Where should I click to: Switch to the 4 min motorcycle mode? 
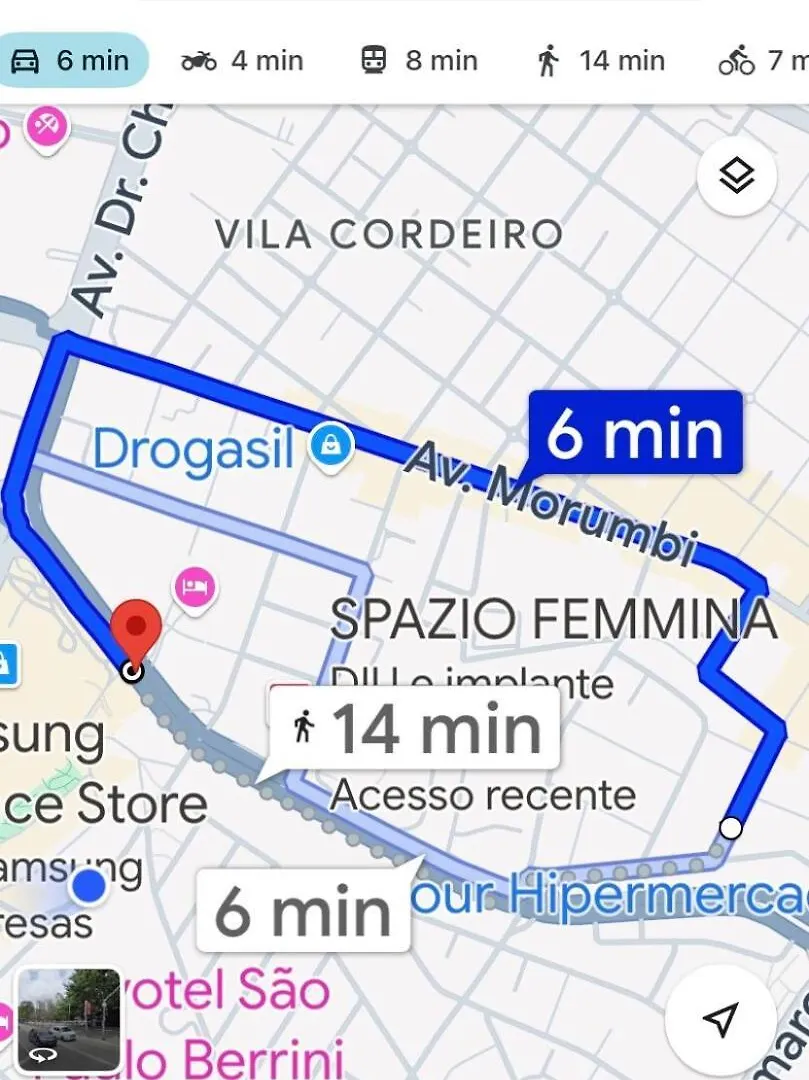241,61
